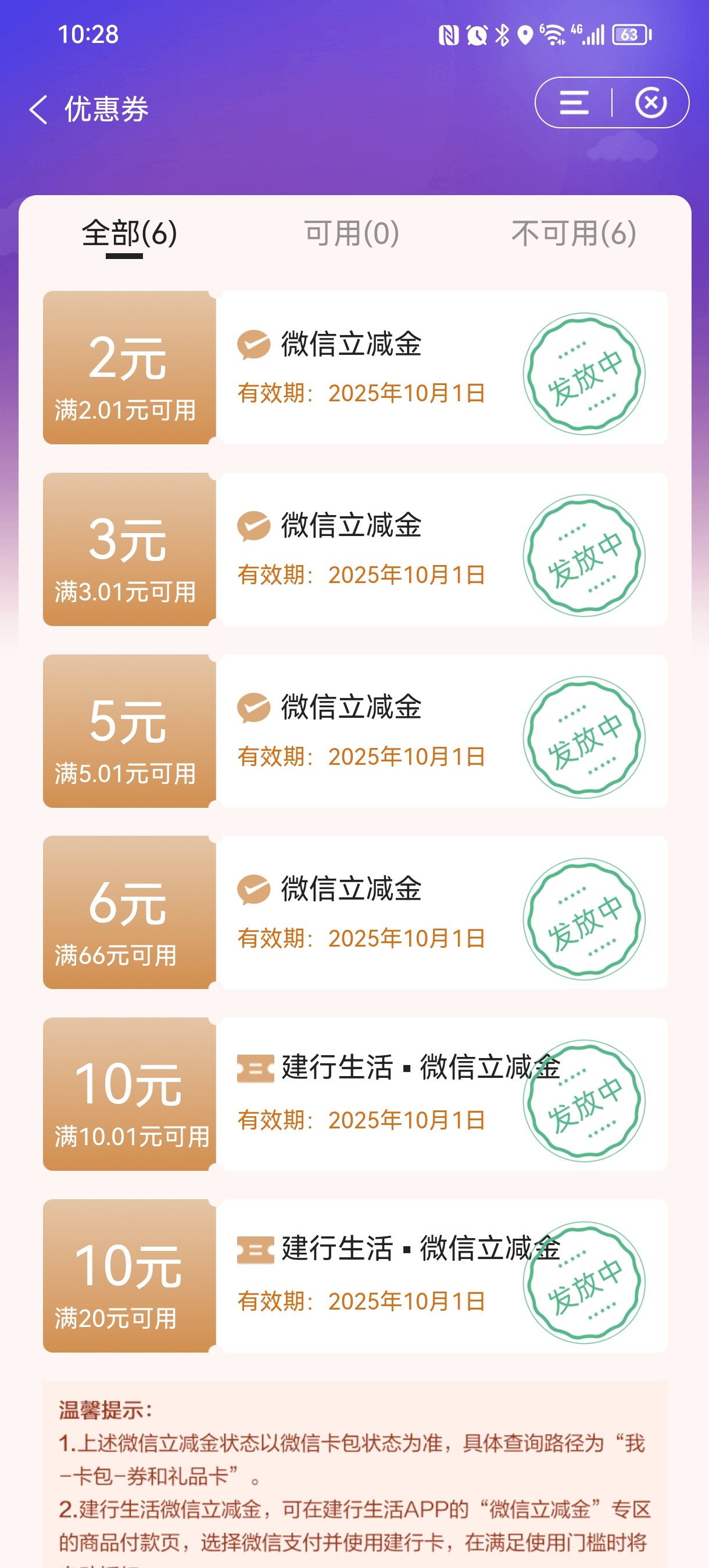
Task: Close the mini-program with the X icon
Action: click(650, 102)
